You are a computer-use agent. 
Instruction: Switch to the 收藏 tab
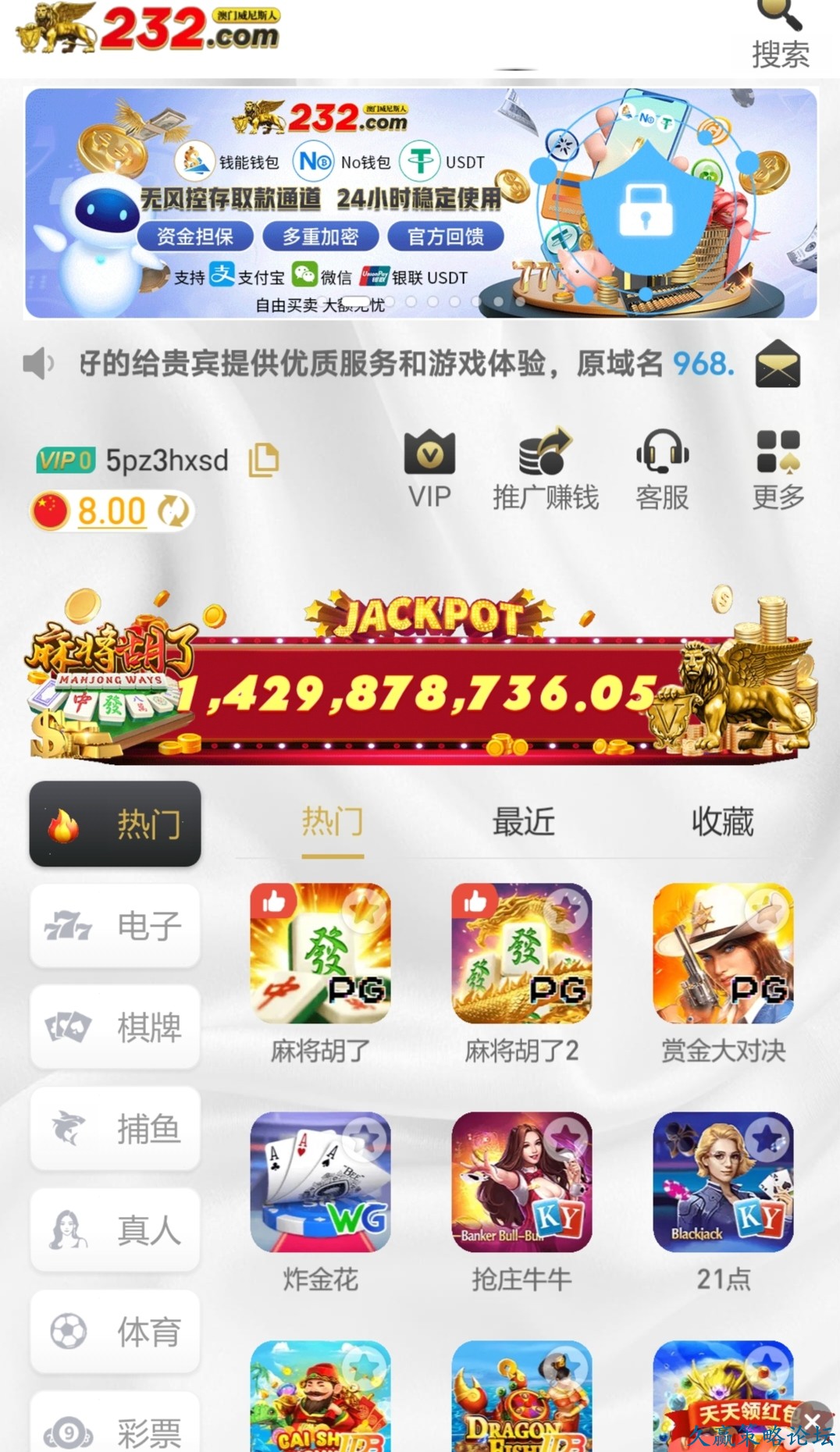click(722, 823)
